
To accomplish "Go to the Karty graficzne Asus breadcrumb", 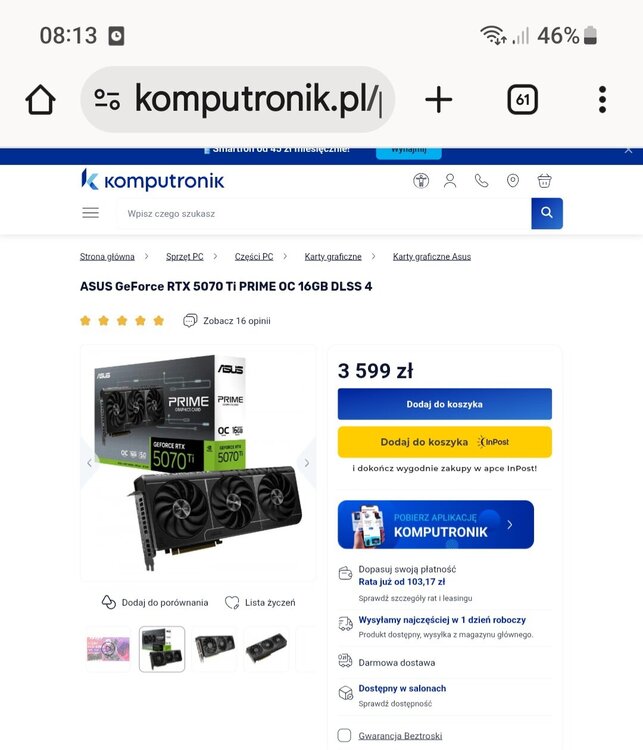I will click(x=431, y=257).
